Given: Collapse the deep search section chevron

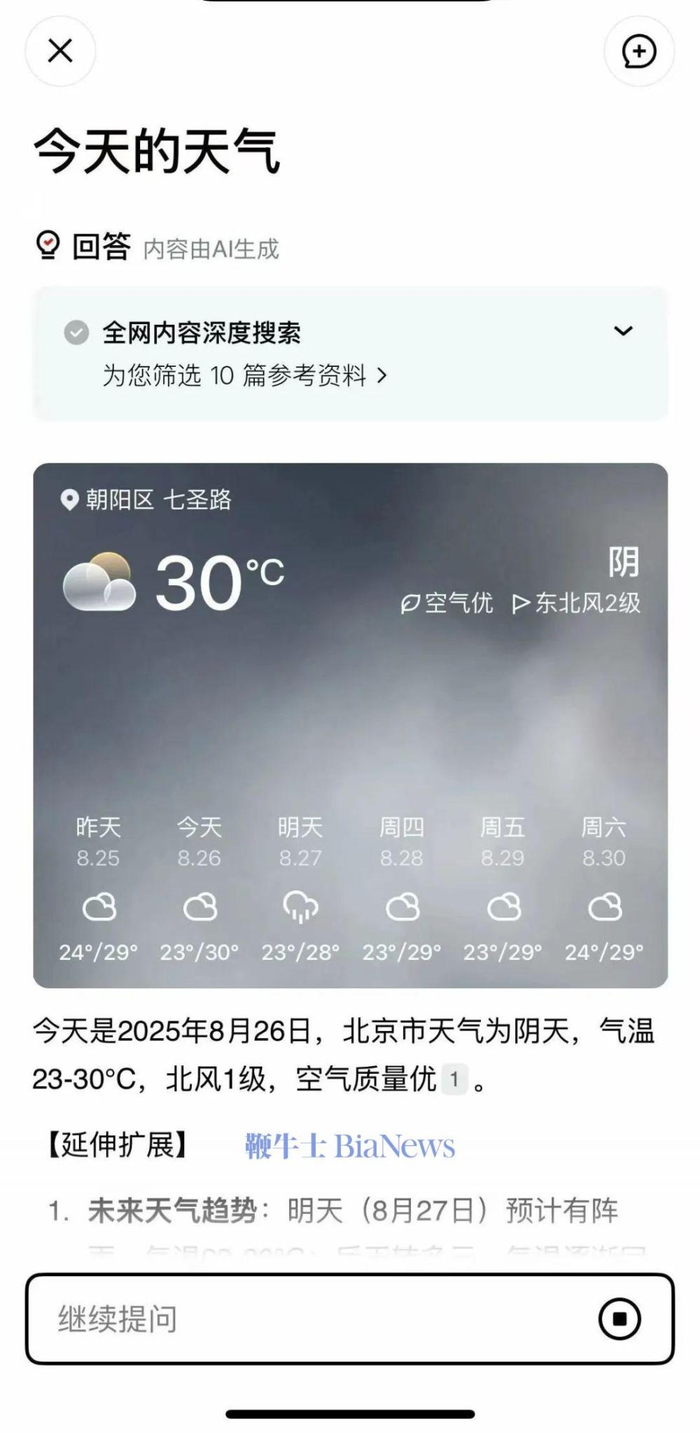Looking at the screenshot, I should click(623, 331).
